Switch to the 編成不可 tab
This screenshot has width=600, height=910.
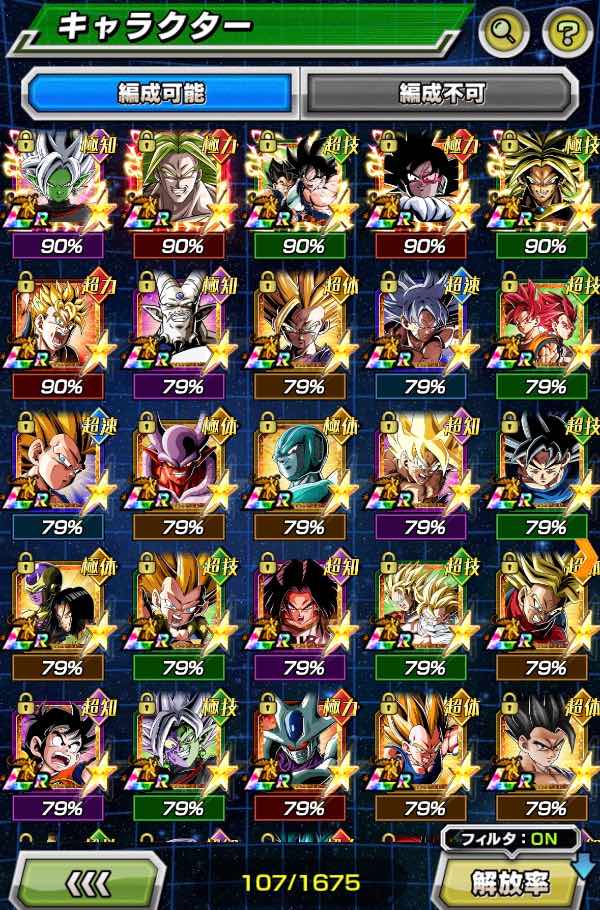click(441, 94)
